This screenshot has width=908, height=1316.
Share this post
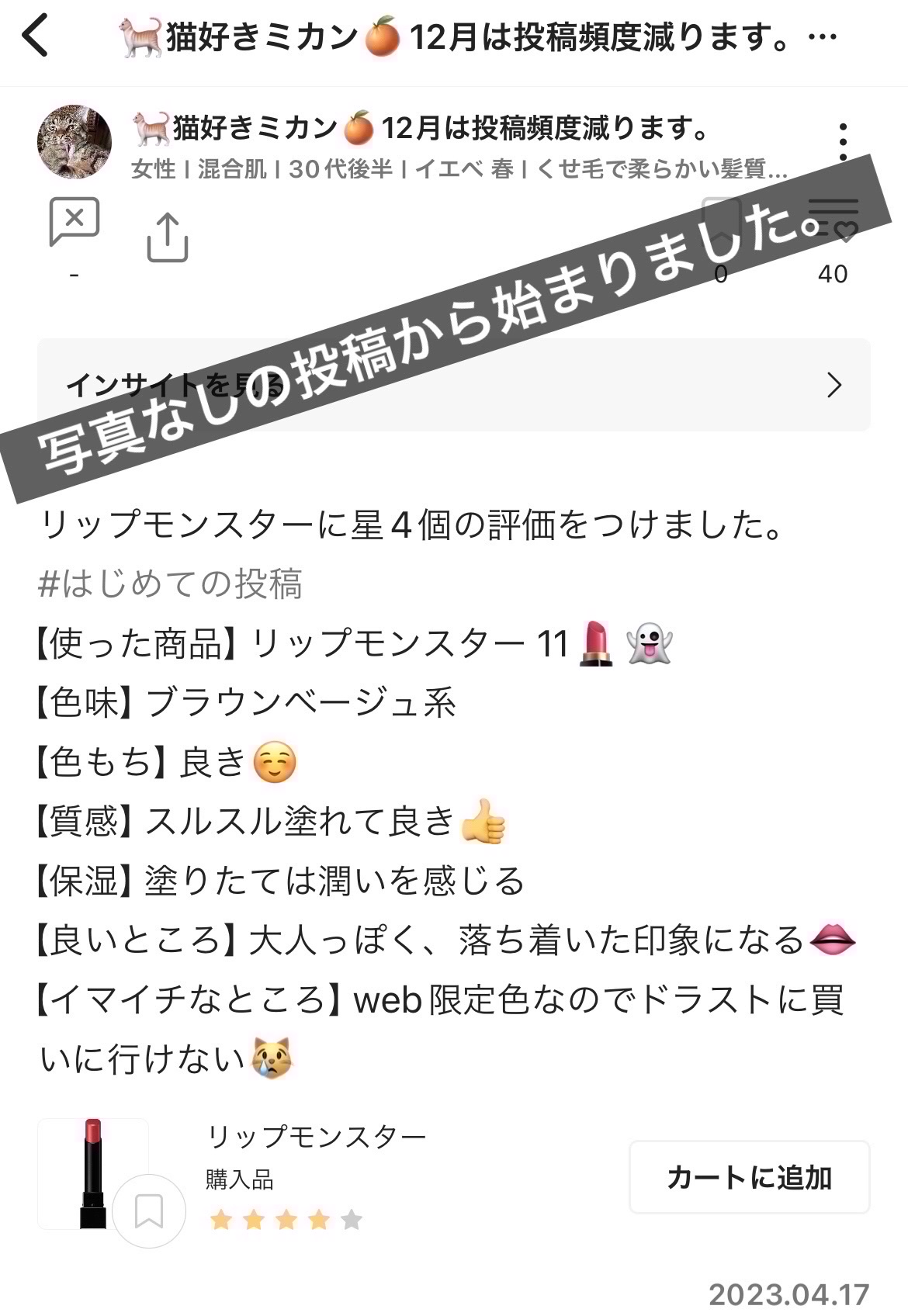(x=168, y=237)
